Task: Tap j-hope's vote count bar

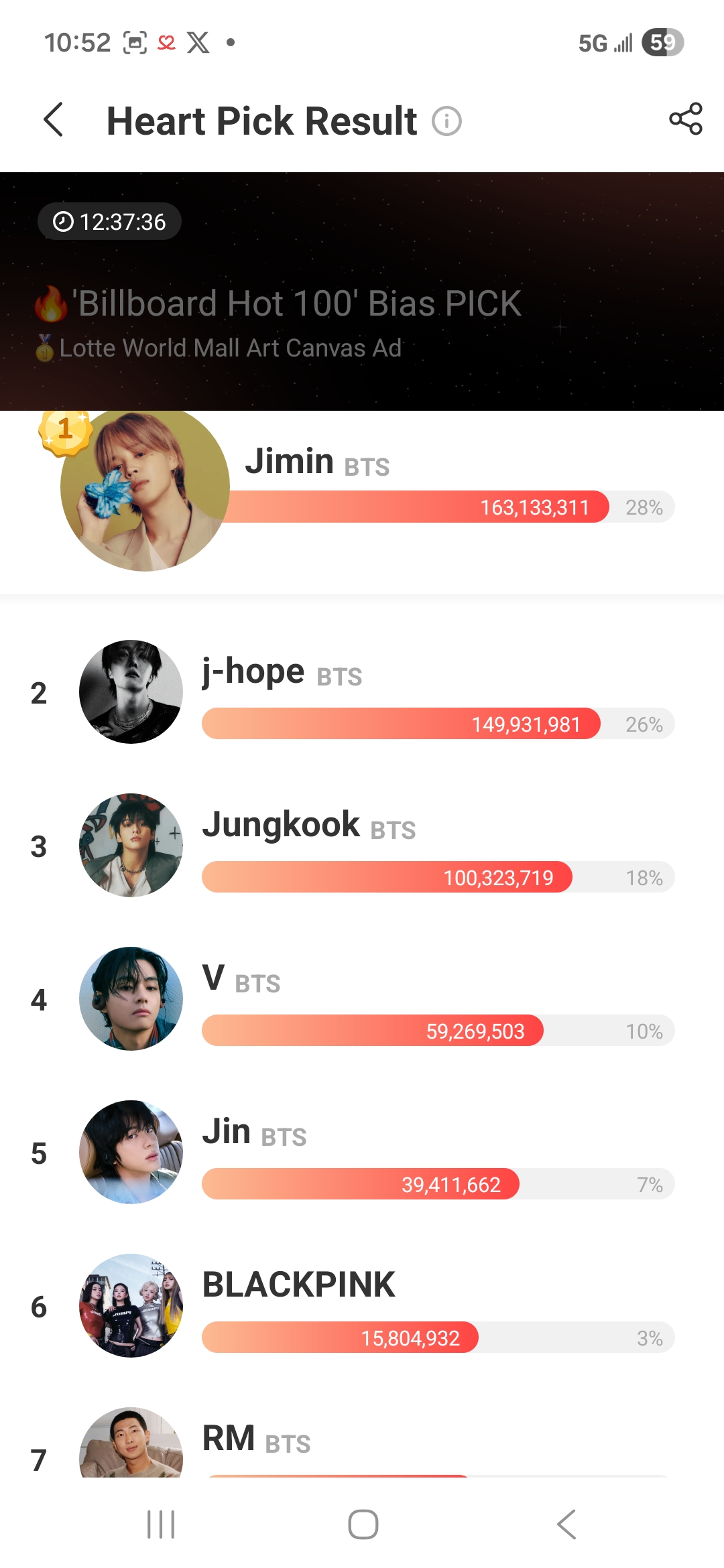Action: (x=436, y=724)
